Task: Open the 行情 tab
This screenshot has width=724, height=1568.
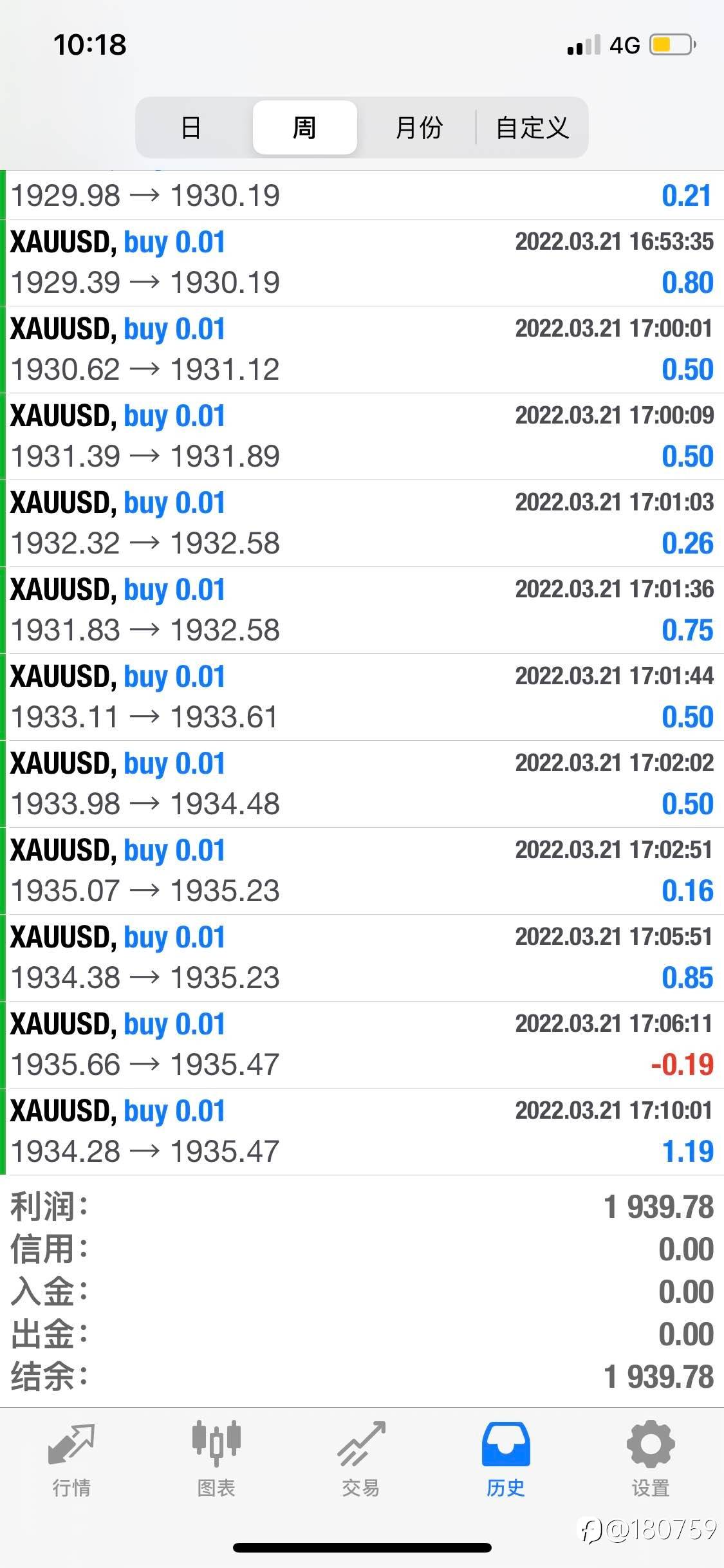Action: [x=71, y=1459]
